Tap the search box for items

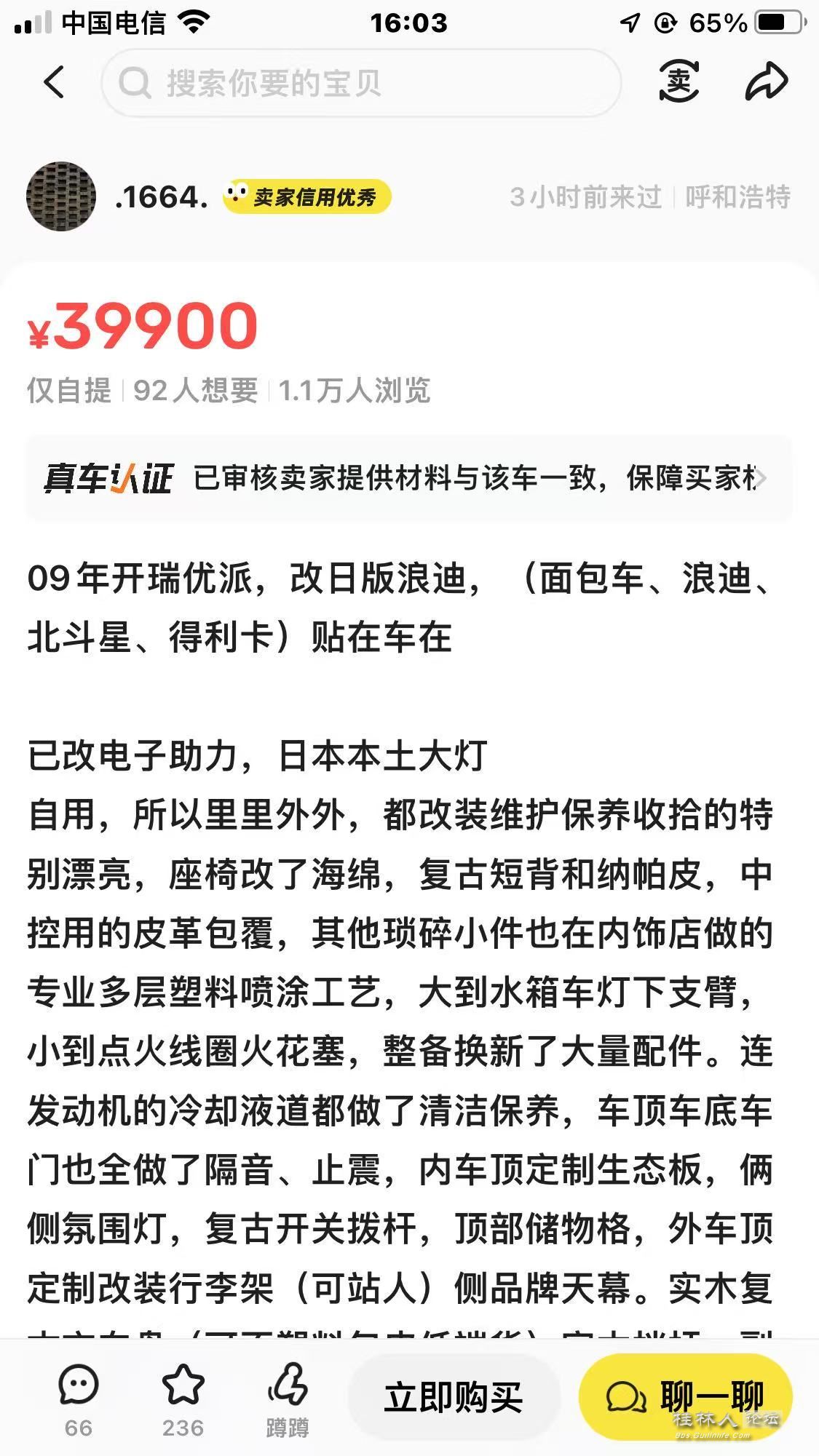(x=360, y=83)
